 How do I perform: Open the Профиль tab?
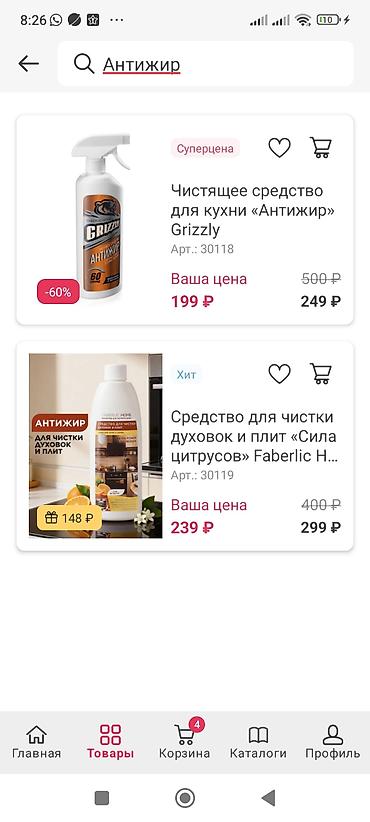pos(333,742)
